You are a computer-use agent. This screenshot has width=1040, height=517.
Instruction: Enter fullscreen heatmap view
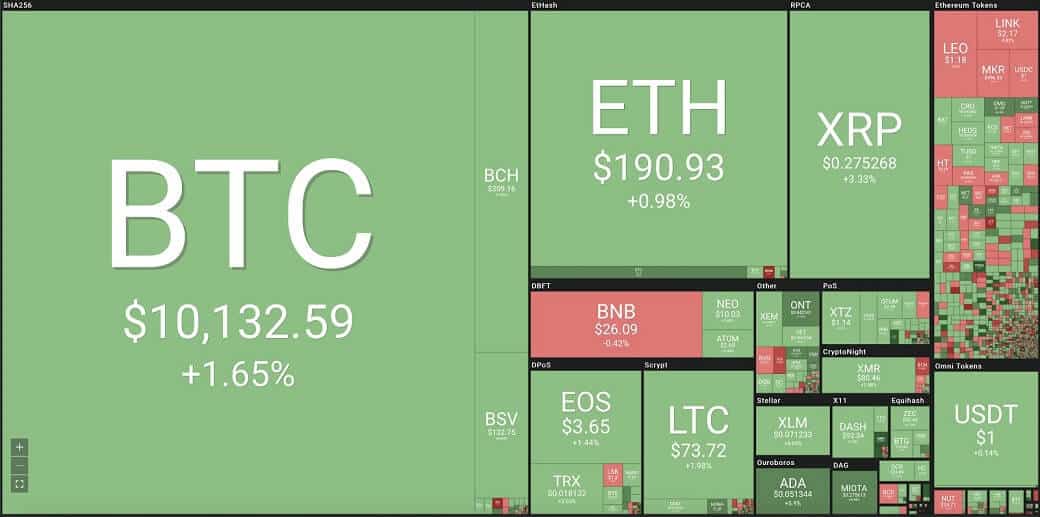(x=21, y=484)
